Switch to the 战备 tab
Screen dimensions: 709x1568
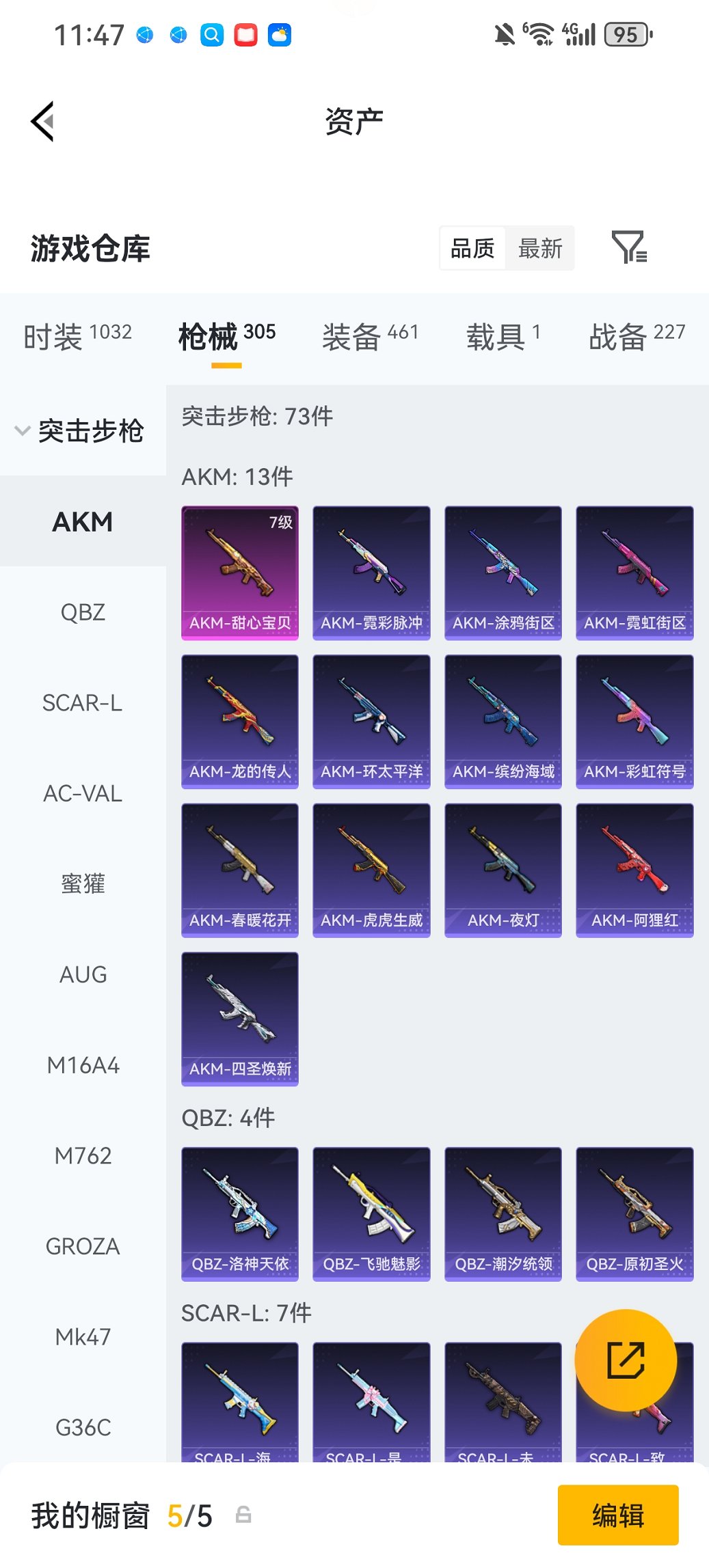click(637, 336)
